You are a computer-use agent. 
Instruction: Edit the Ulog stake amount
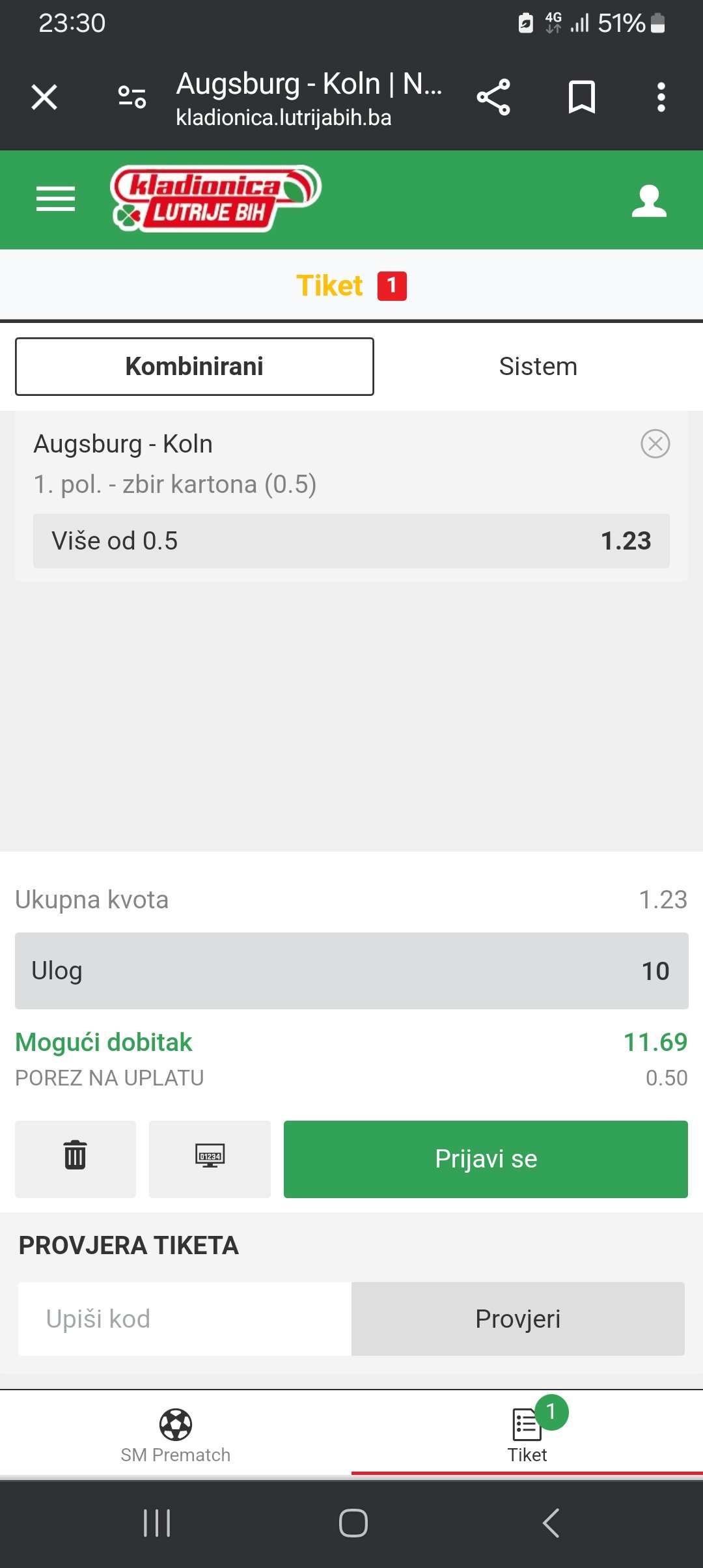point(351,971)
